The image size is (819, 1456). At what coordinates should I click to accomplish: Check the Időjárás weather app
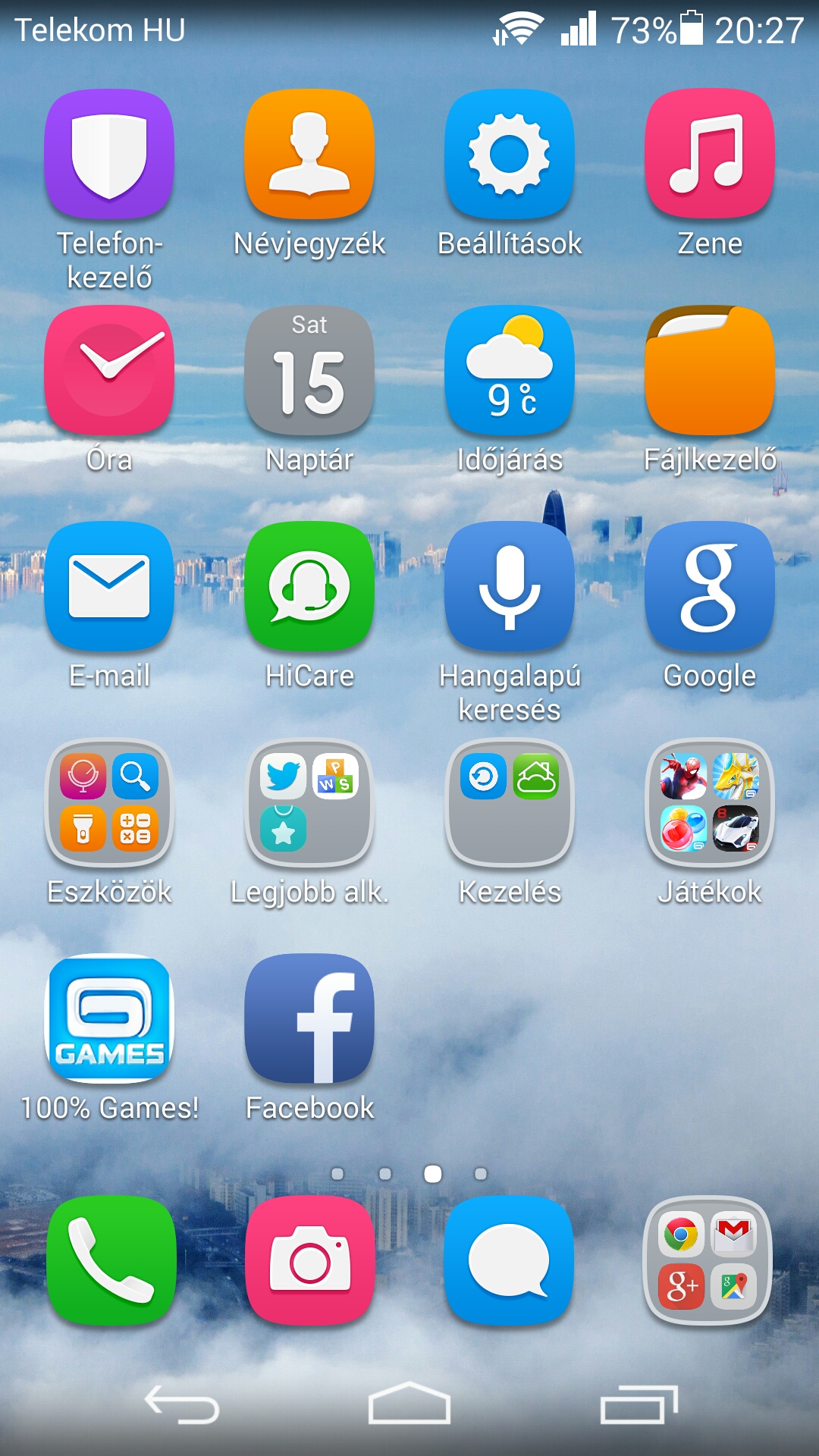pyautogui.click(x=510, y=372)
